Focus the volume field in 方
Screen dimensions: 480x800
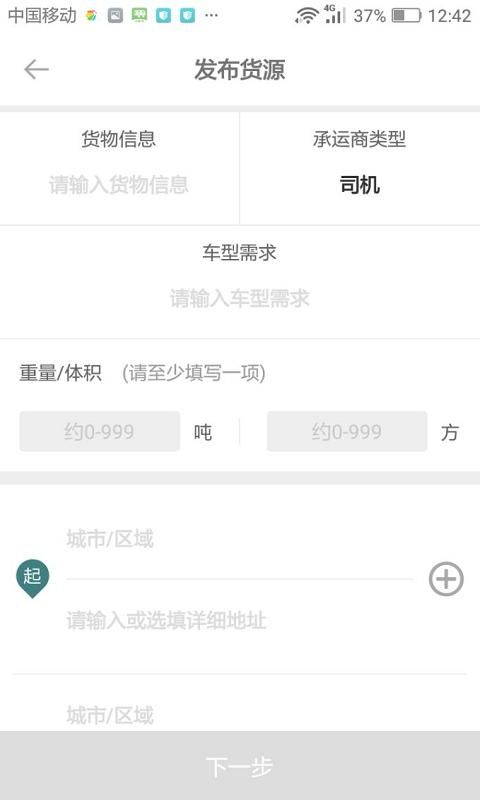coord(347,432)
